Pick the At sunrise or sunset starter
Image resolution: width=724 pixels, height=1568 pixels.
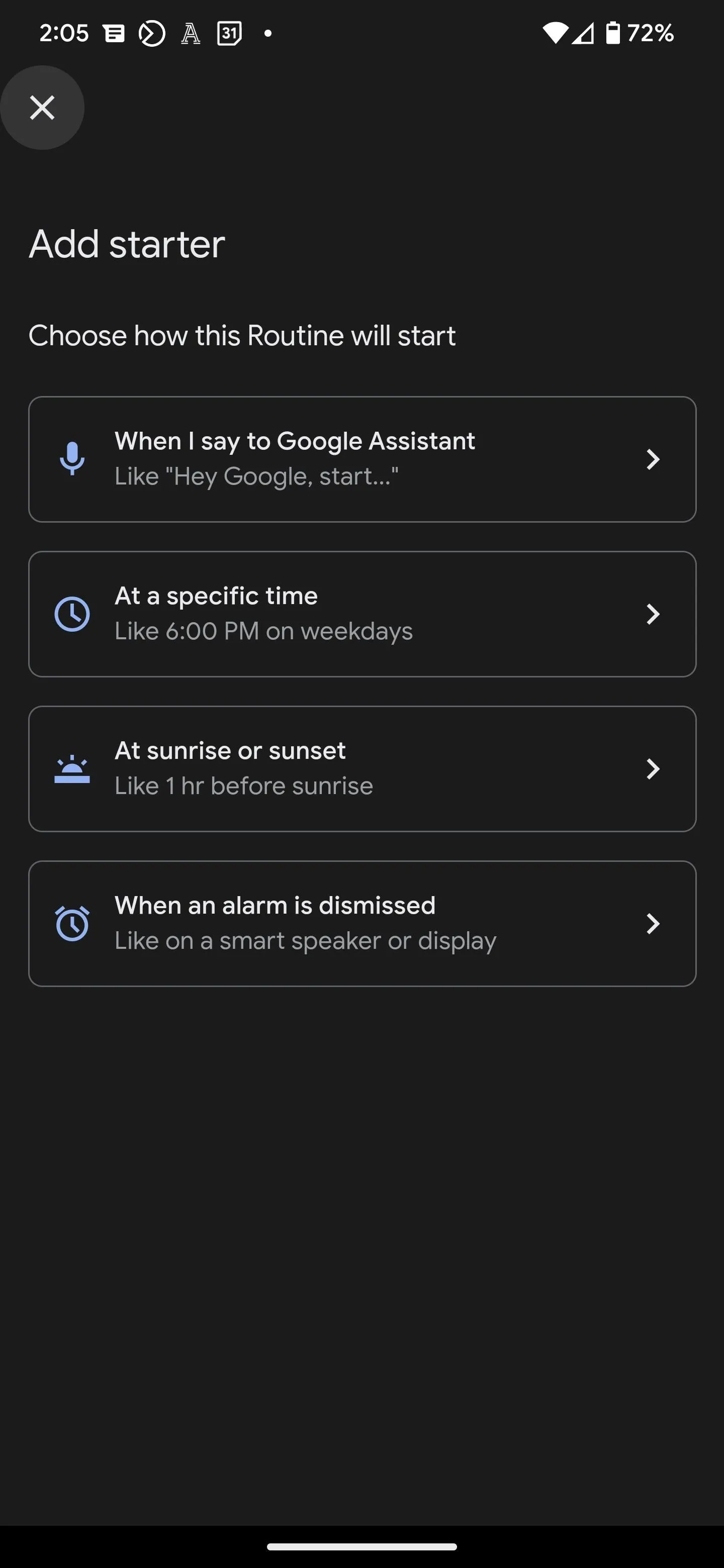(363, 768)
